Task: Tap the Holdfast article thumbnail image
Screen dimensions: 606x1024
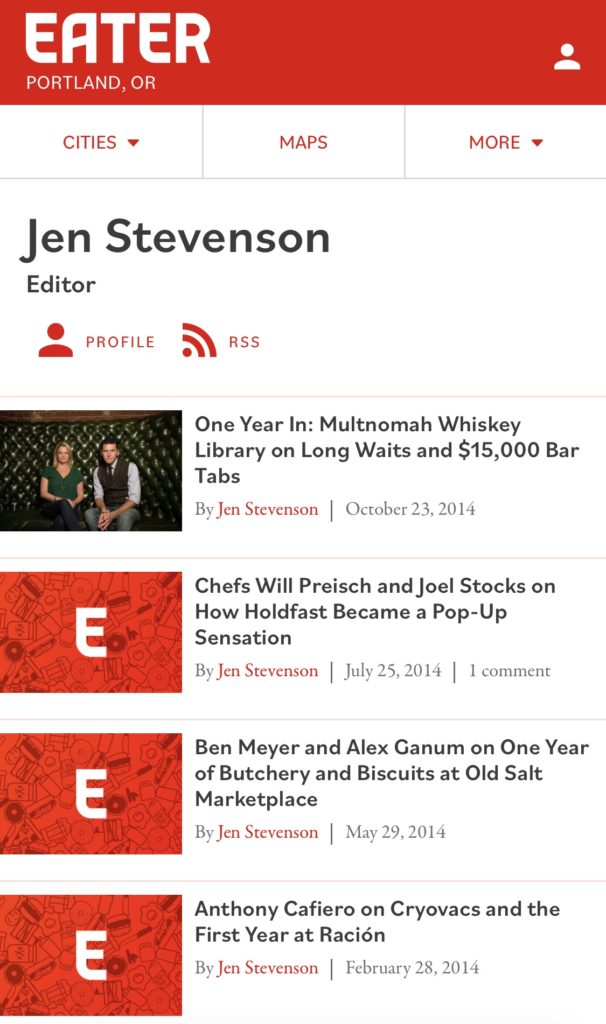Action: (x=91, y=632)
